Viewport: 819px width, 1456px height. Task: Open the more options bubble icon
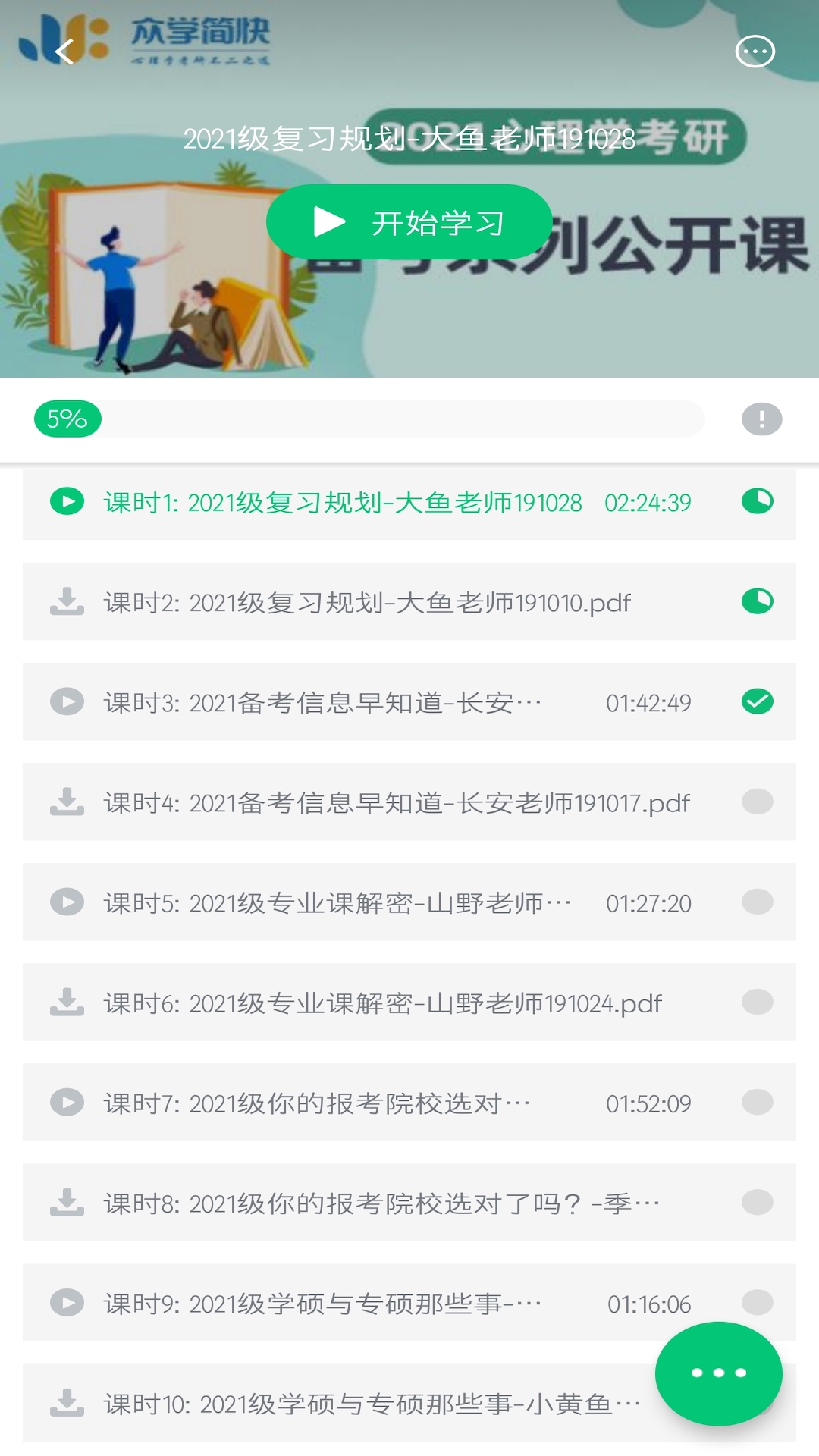(755, 52)
